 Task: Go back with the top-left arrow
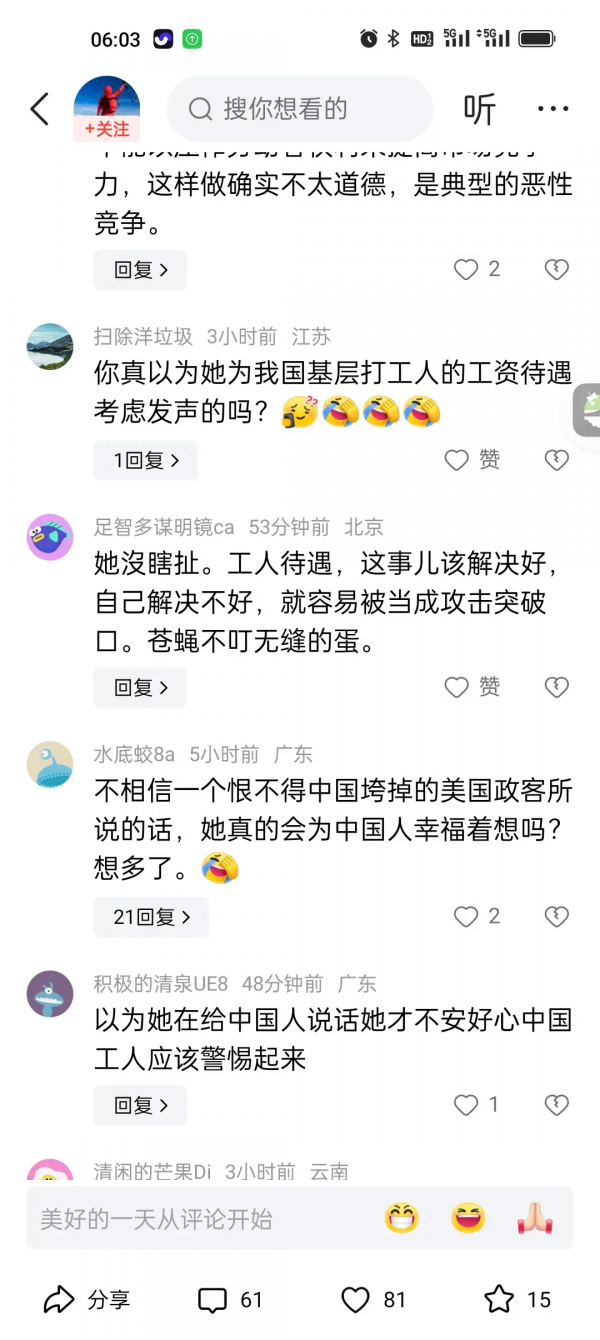coord(40,109)
